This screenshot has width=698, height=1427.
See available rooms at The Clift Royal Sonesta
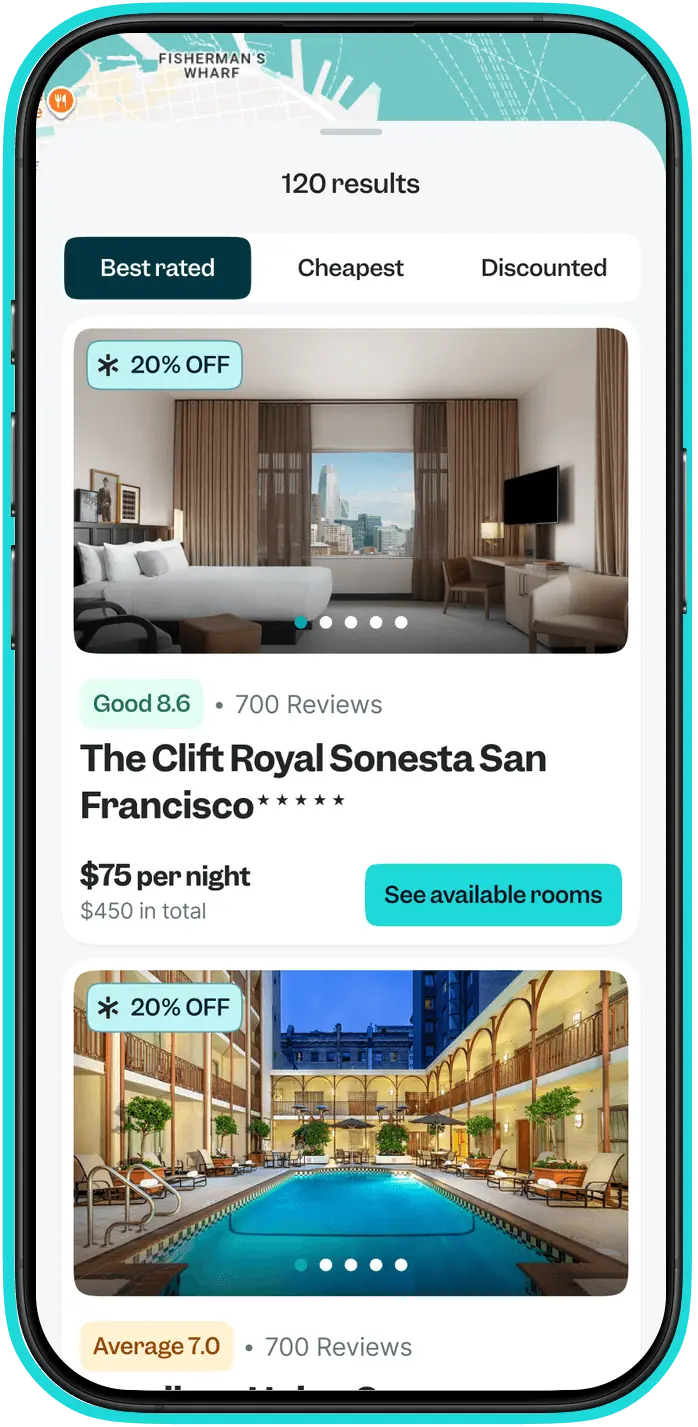tap(493, 895)
